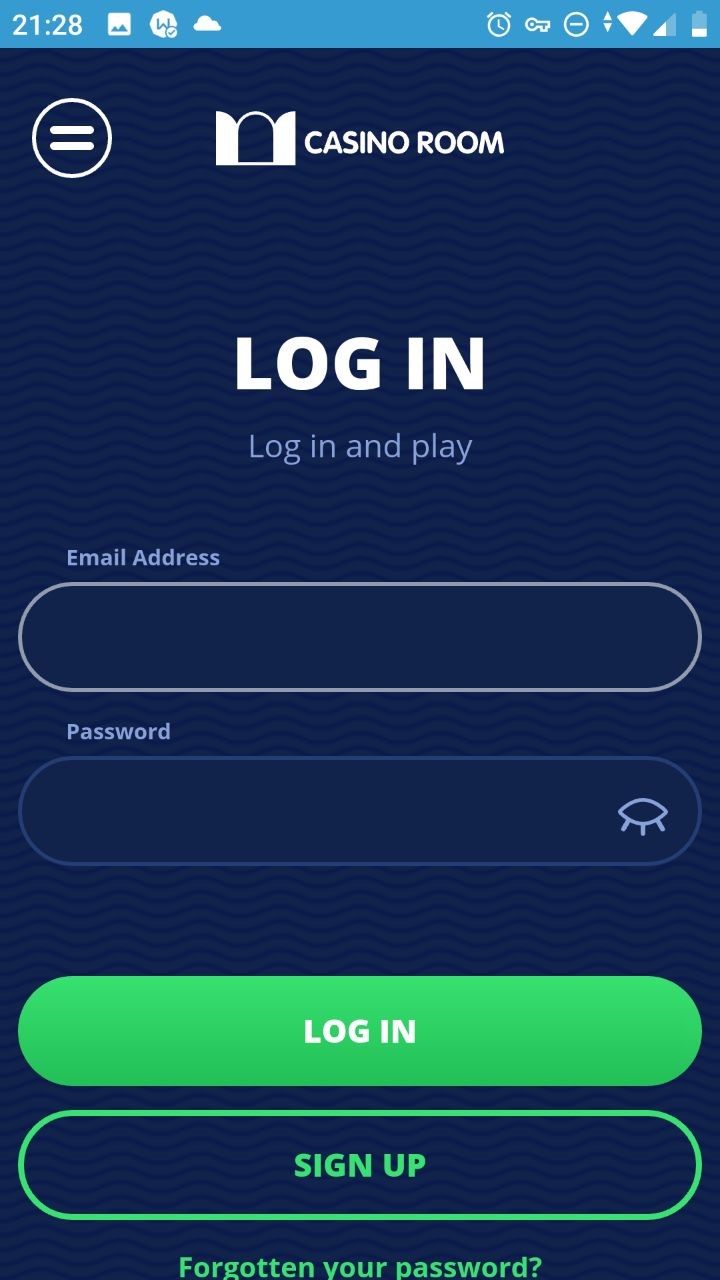Toggle password visibility eye icon
720x1280 pixels.
point(642,816)
